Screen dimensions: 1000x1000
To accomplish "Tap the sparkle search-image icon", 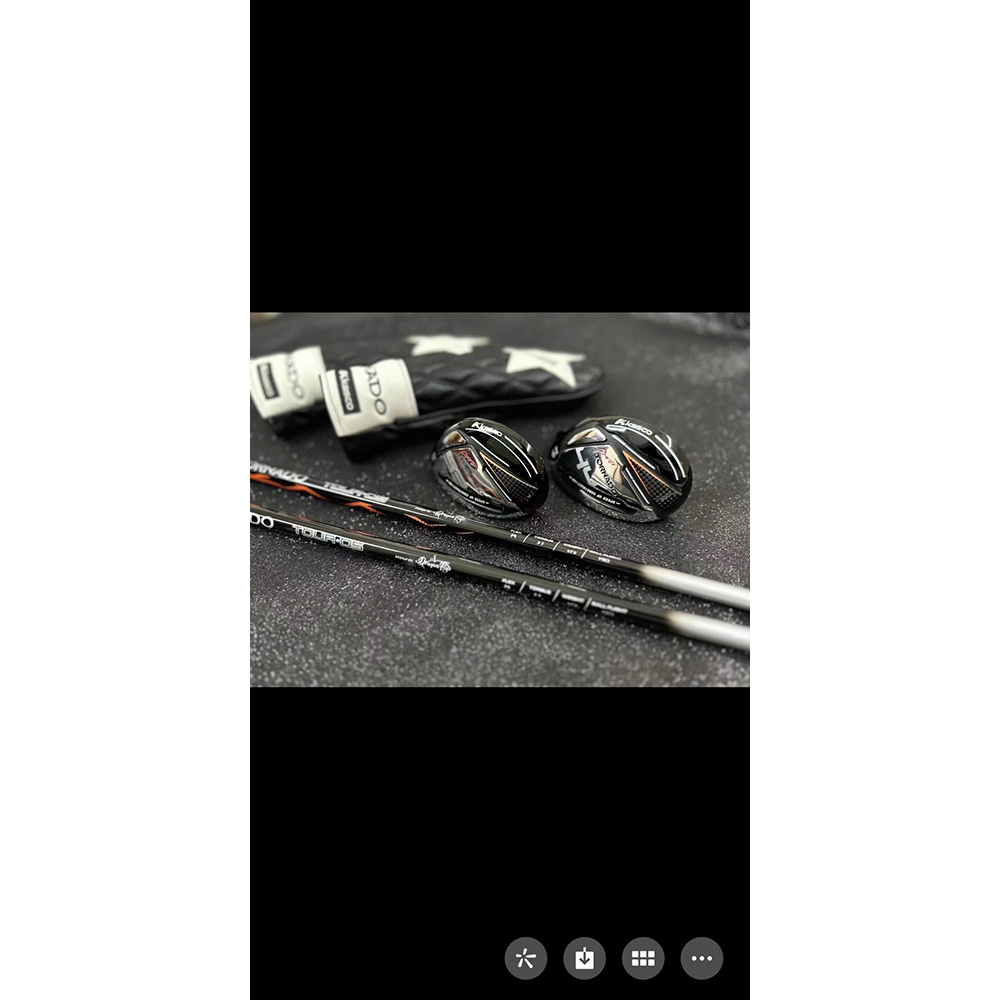I will 525,958.
